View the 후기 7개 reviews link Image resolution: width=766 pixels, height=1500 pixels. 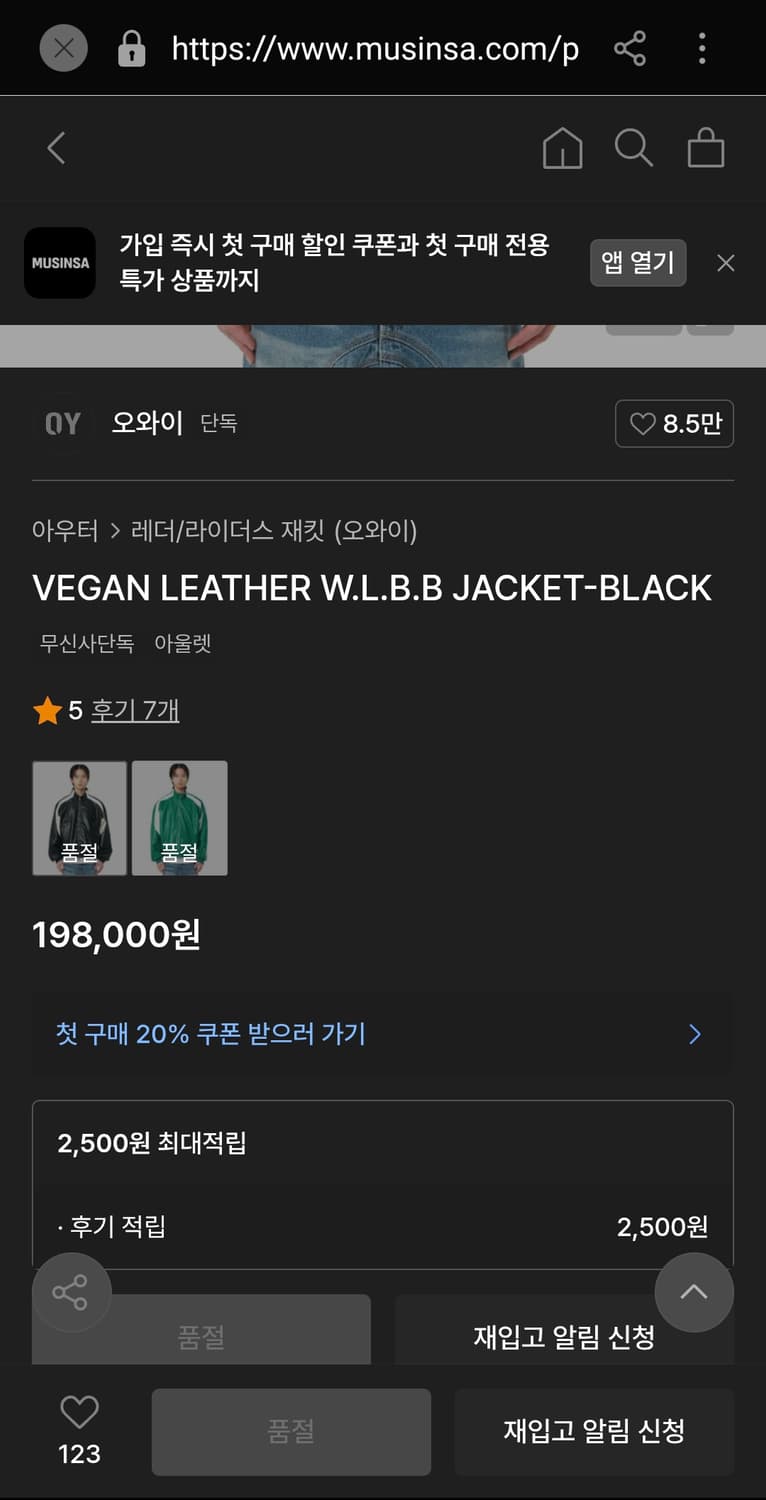pyautogui.click(x=135, y=709)
